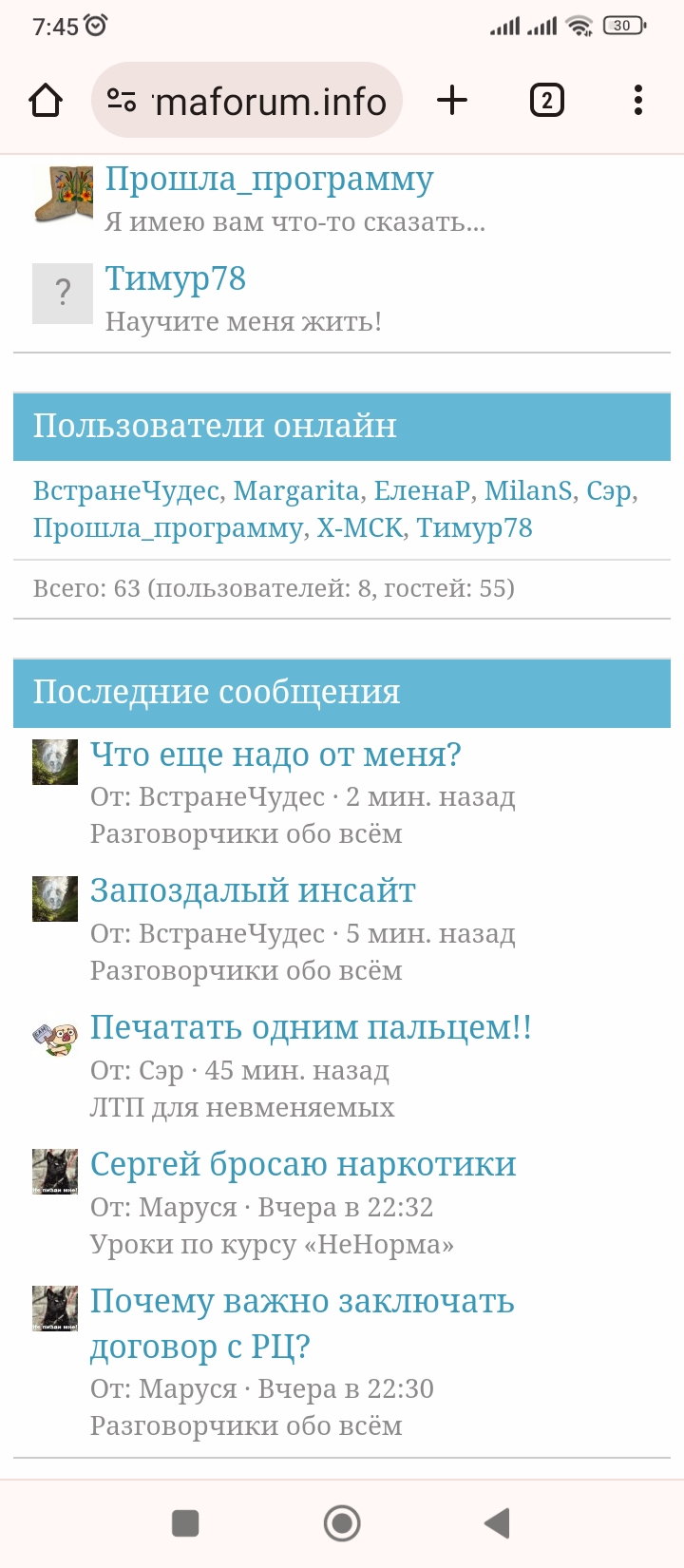The width and height of the screenshot is (684, 1568).
Task: Open Х-МСК in the online users list
Action: (x=360, y=527)
